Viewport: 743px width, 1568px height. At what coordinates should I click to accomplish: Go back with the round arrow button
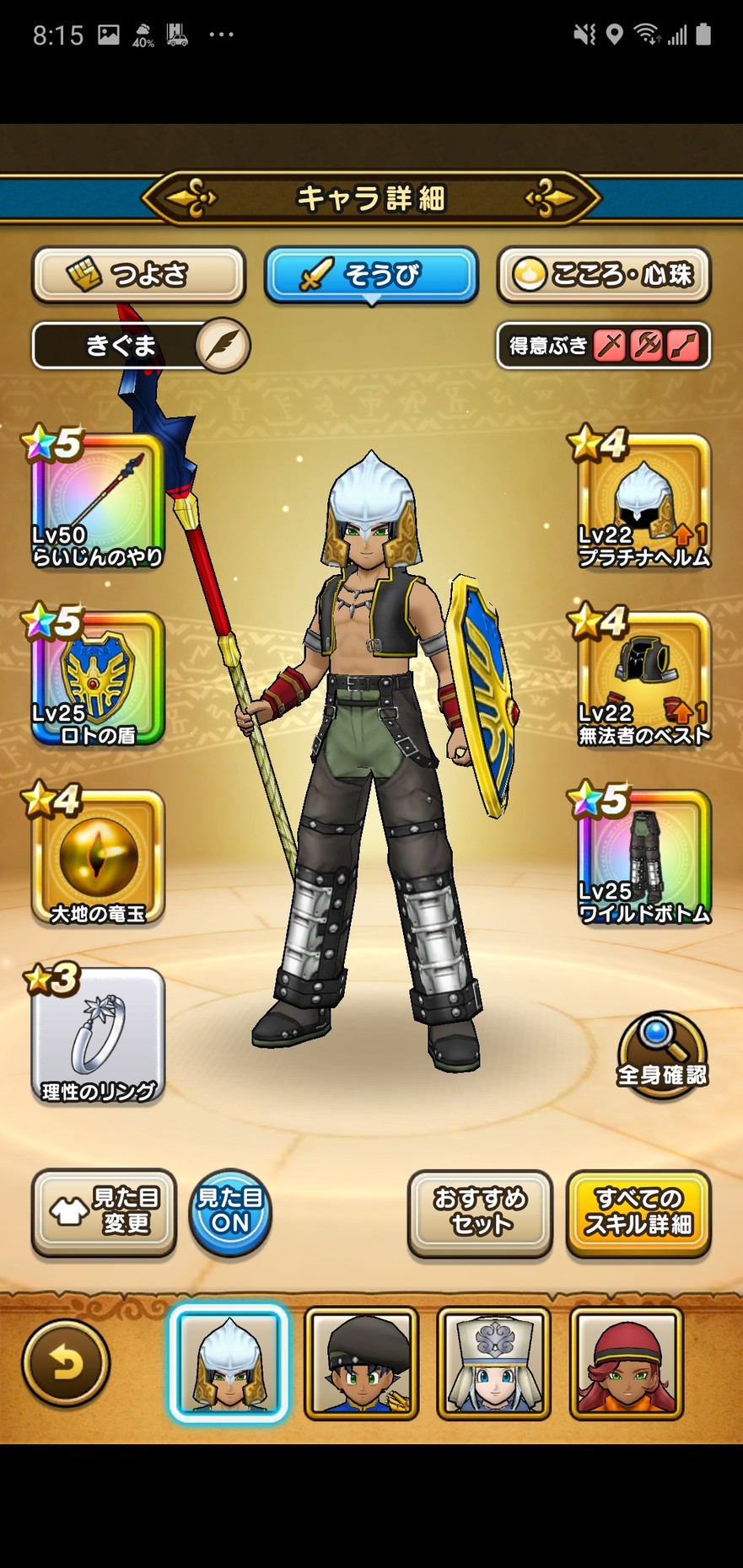click(66, 1363)
